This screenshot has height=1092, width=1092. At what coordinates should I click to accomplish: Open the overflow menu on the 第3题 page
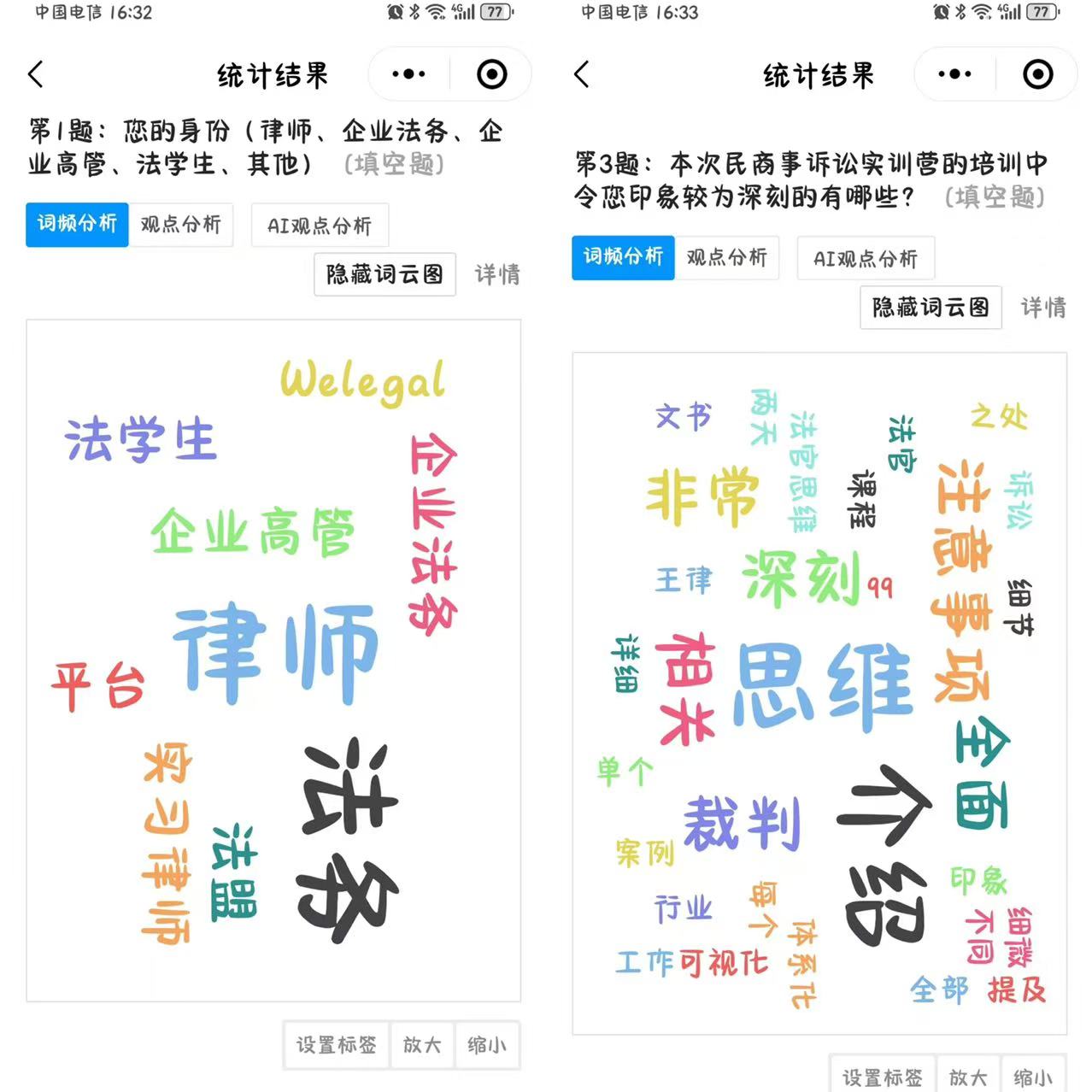click(x=954, y=74)
